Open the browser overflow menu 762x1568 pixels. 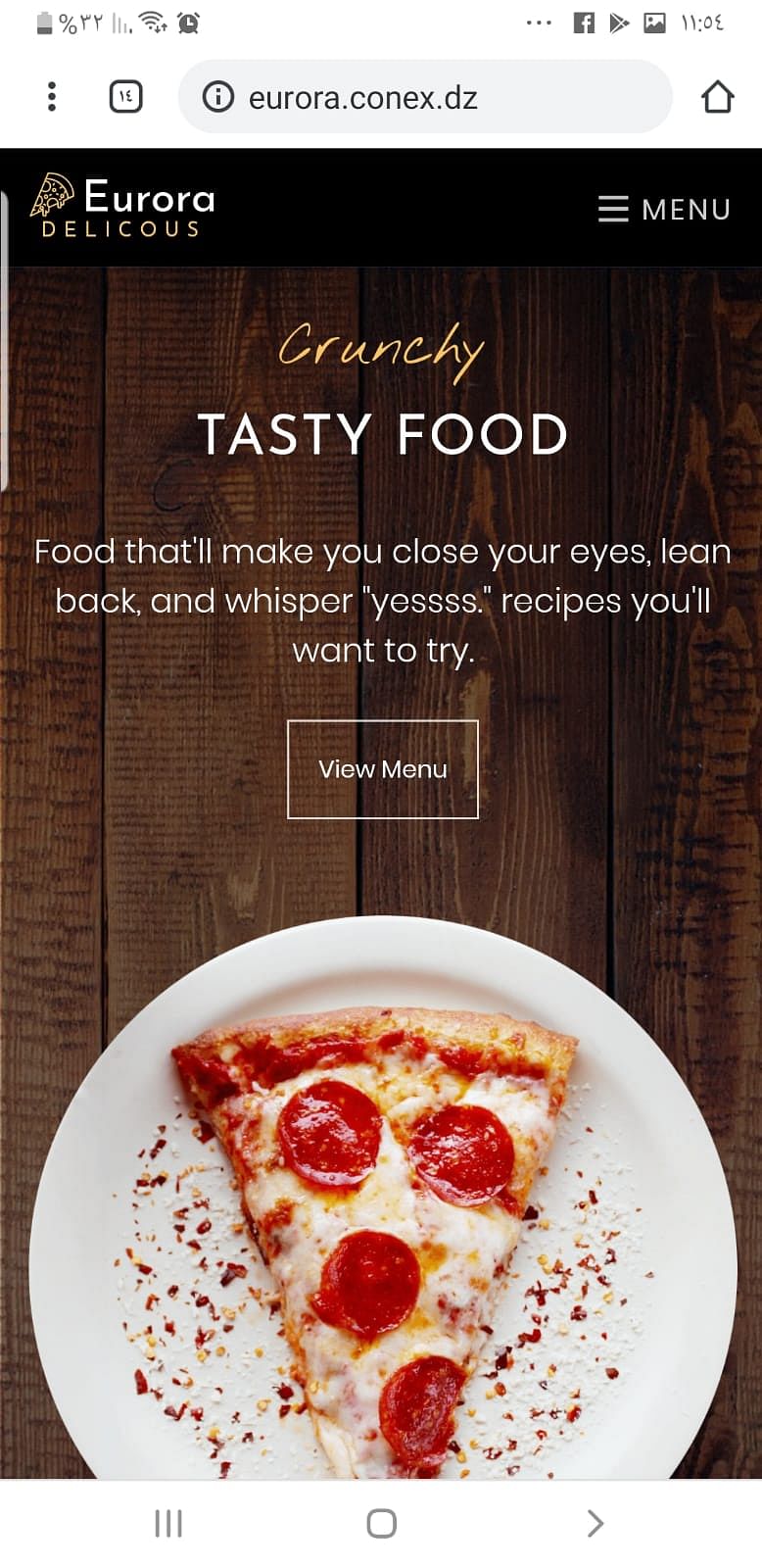pos(52,97)
